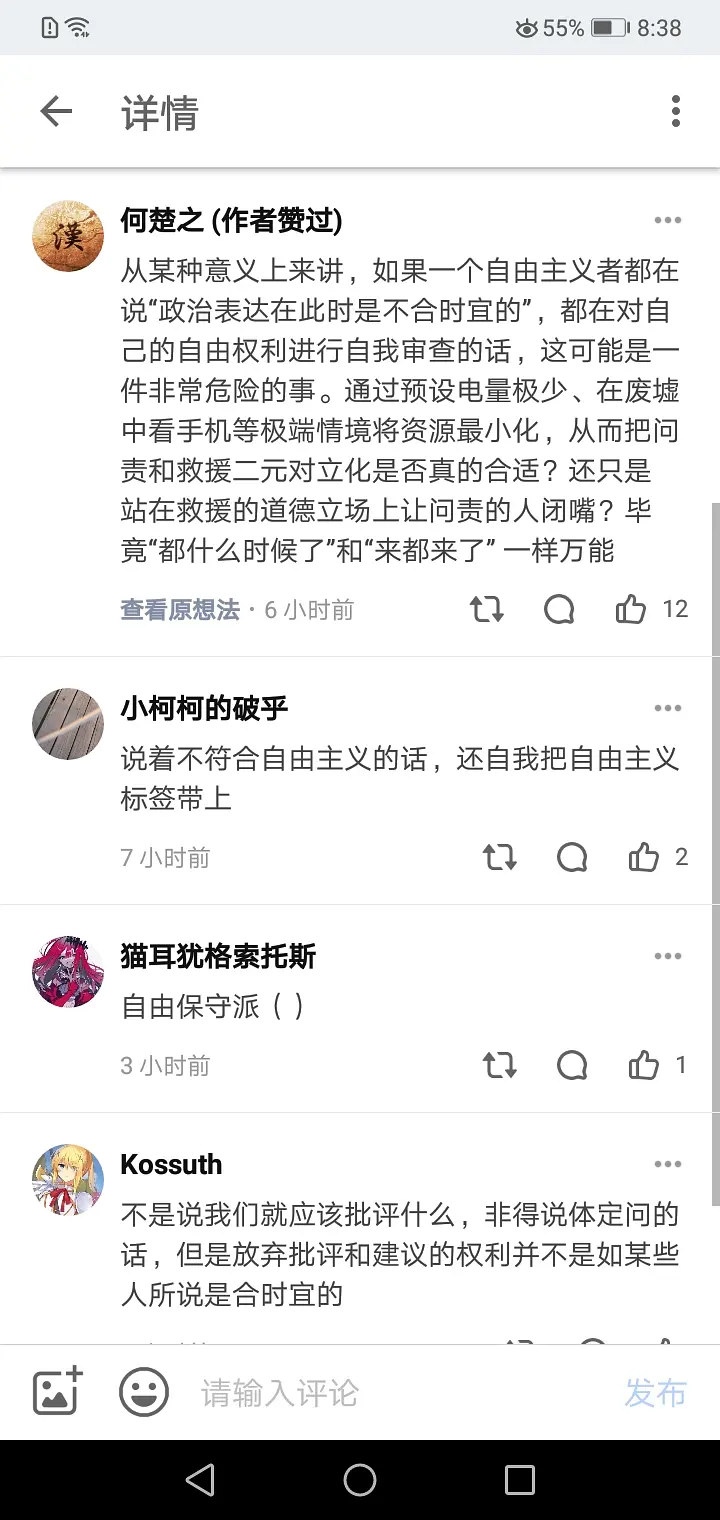Open more options on 何楚之's comment
Screen dimensions: 720x1520
[x=667, y=221]
